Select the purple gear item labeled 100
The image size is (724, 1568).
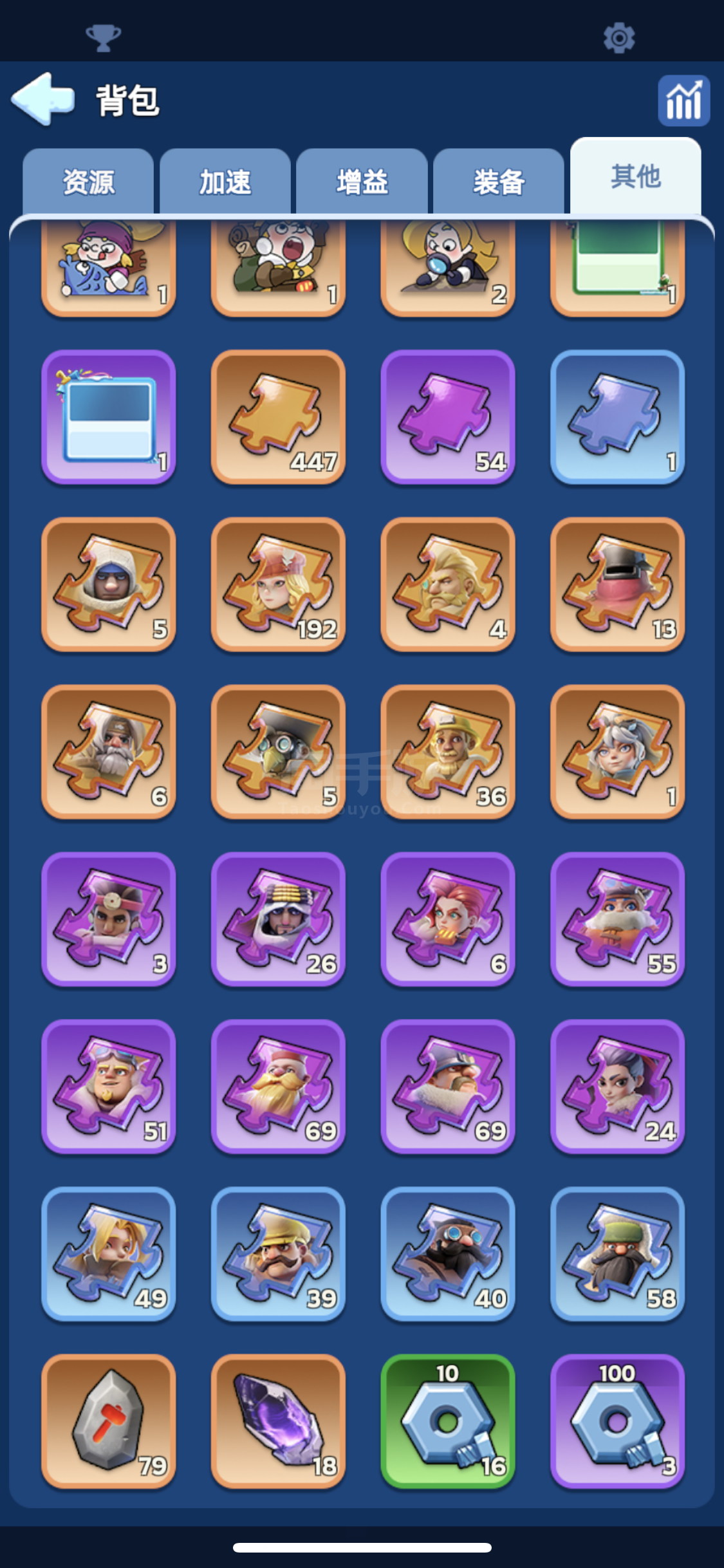pos(617,1421)
